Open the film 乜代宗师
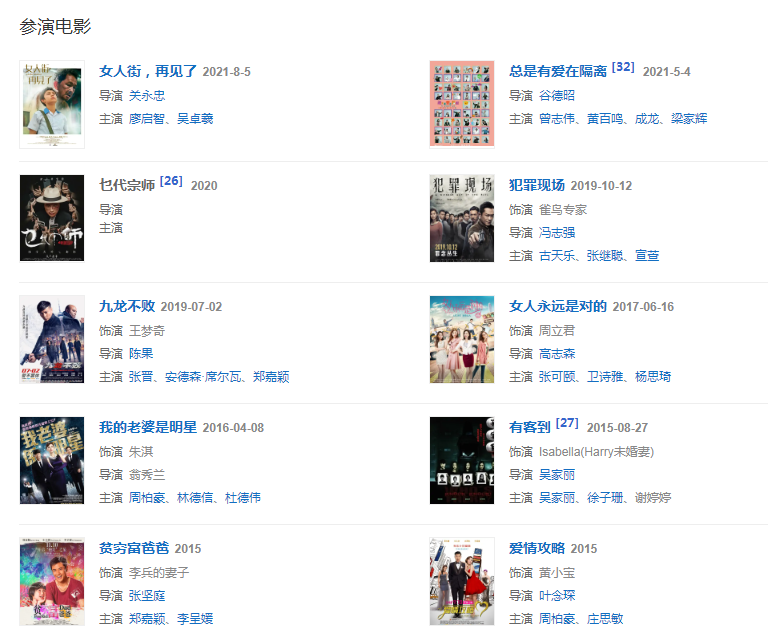Screen dimensions: 768x640 [127, 186]
